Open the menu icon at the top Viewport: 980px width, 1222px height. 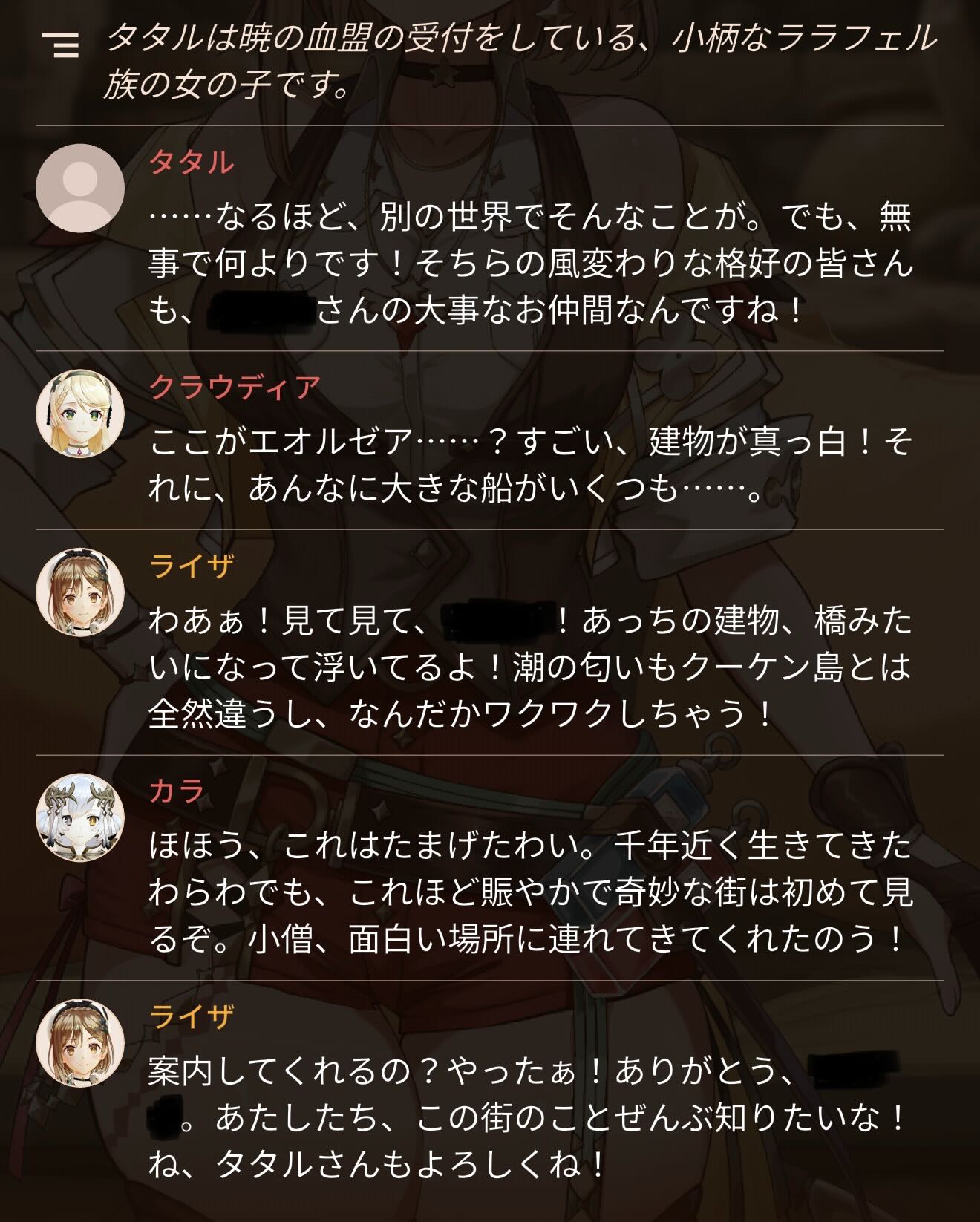(x=61, y=45)
